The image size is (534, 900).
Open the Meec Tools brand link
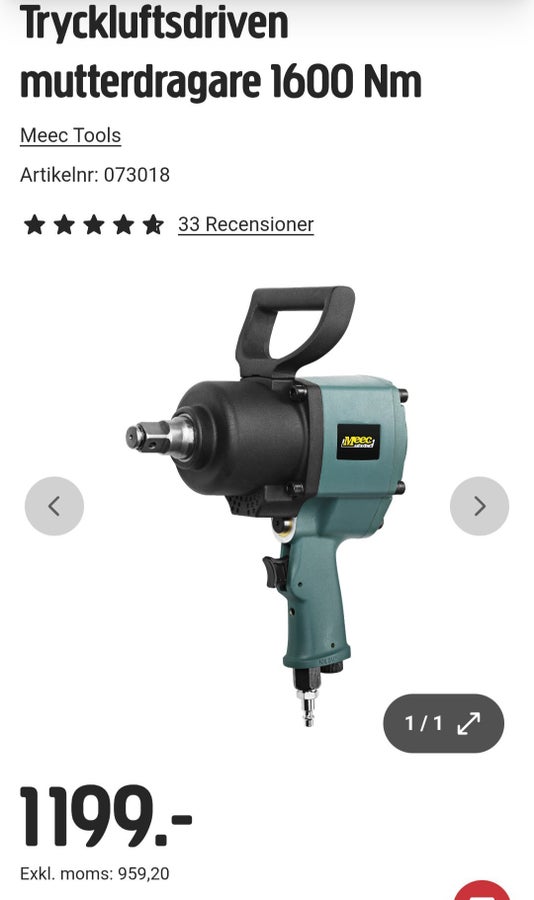(x=70, y=135)
